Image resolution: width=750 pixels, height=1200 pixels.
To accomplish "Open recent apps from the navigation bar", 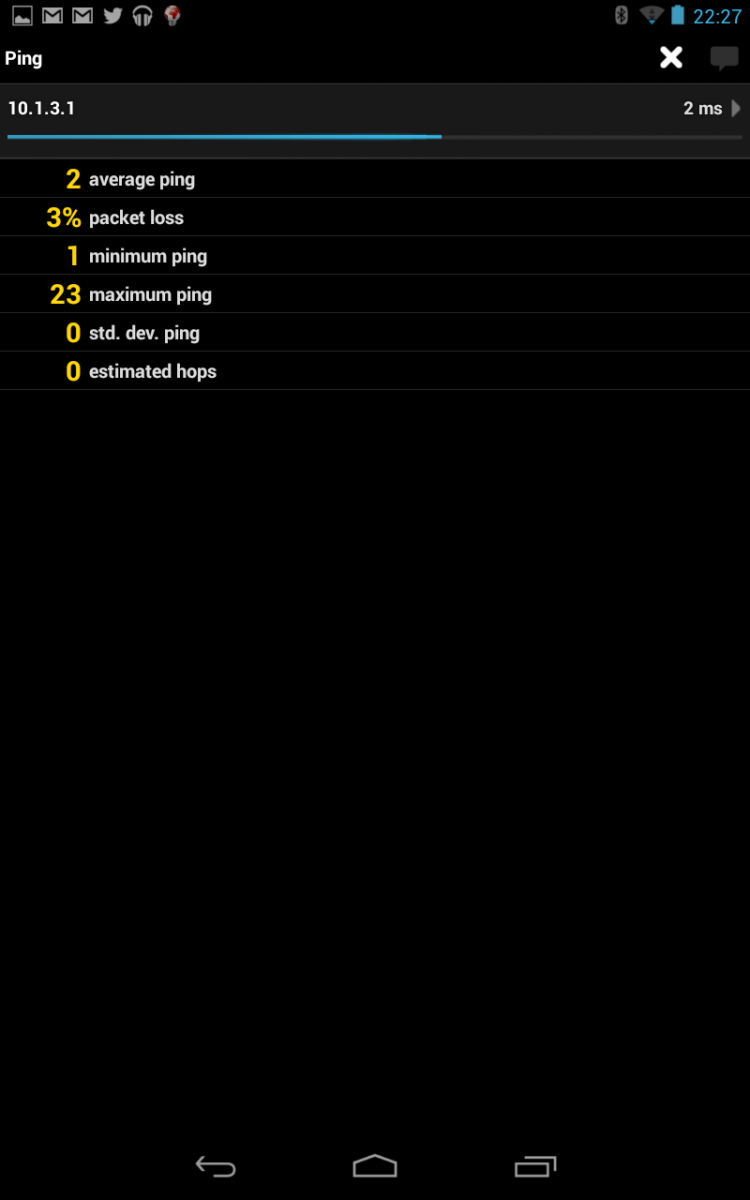I will point(535,1166).
